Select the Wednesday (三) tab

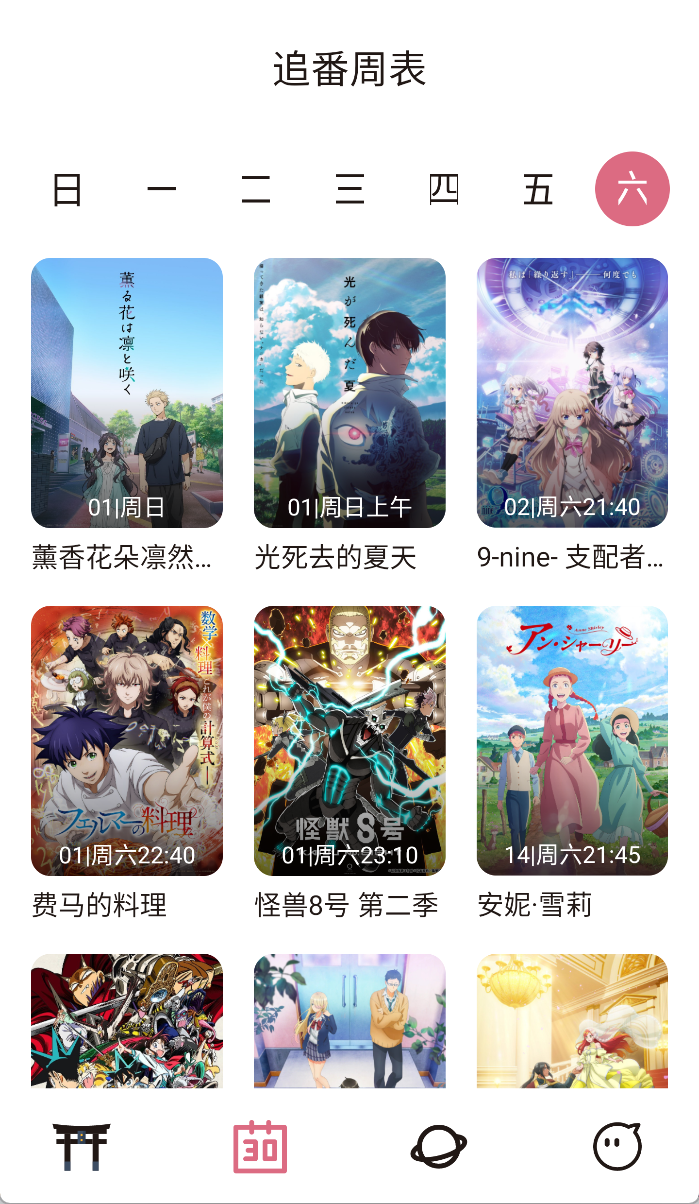pyautogui.click(x=349, y=188)
